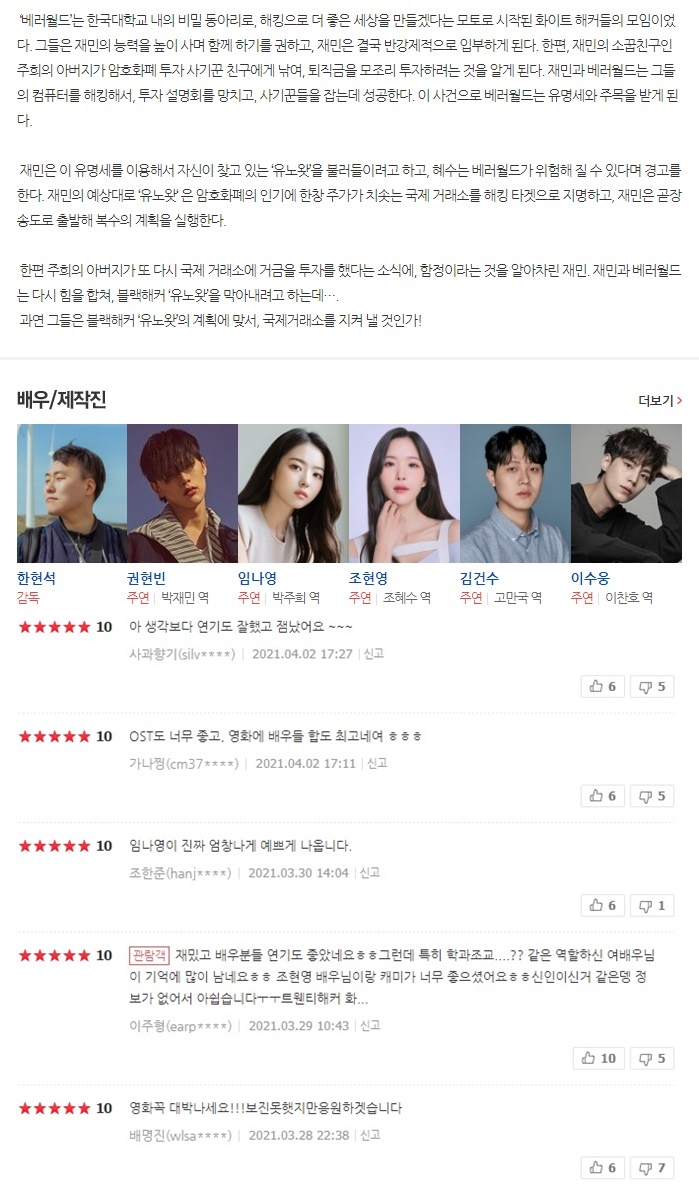Report 배명진's review with 신고
The width and height of the screenshot is (699, 1190).
click(x=370, y=1135)
